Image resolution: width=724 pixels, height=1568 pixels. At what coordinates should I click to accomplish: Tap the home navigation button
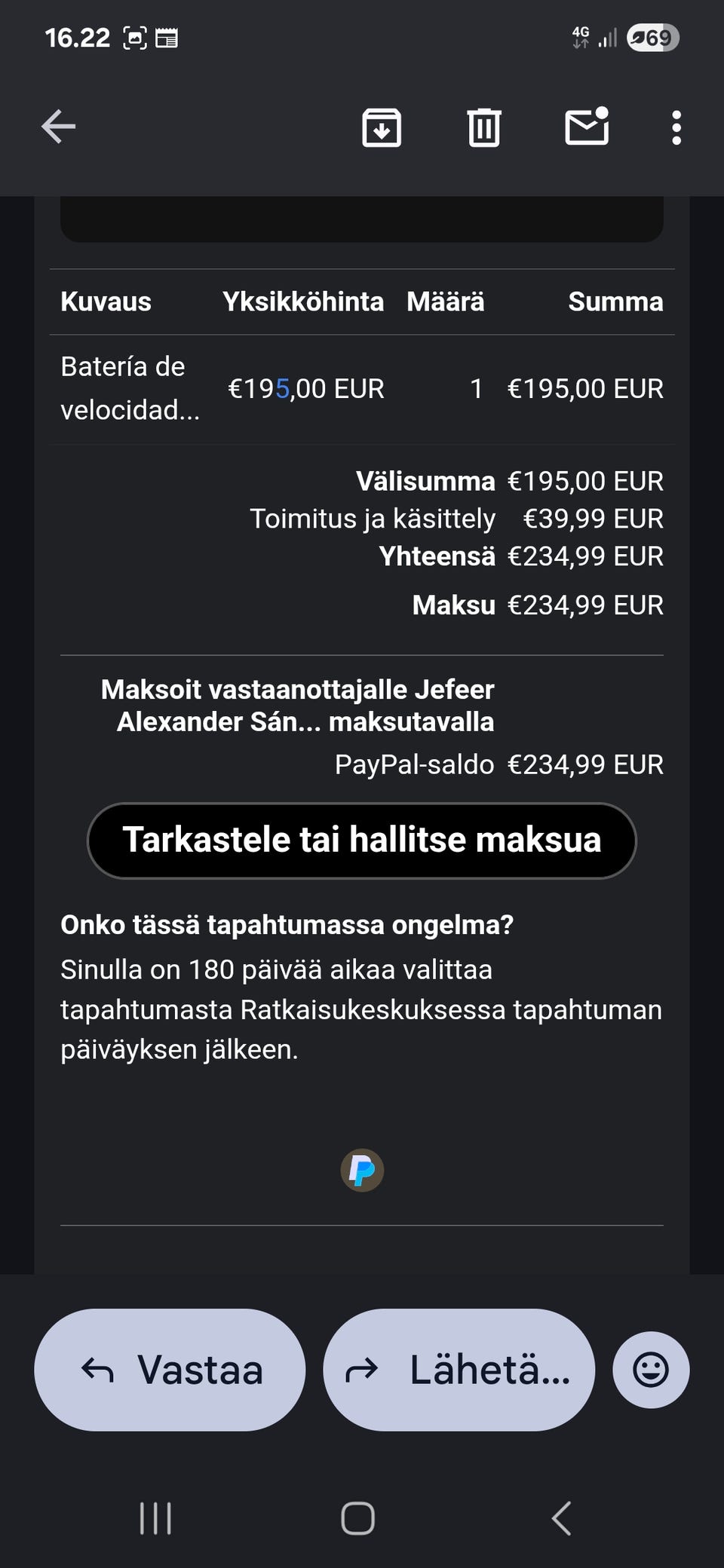(x=360, y=1518)
